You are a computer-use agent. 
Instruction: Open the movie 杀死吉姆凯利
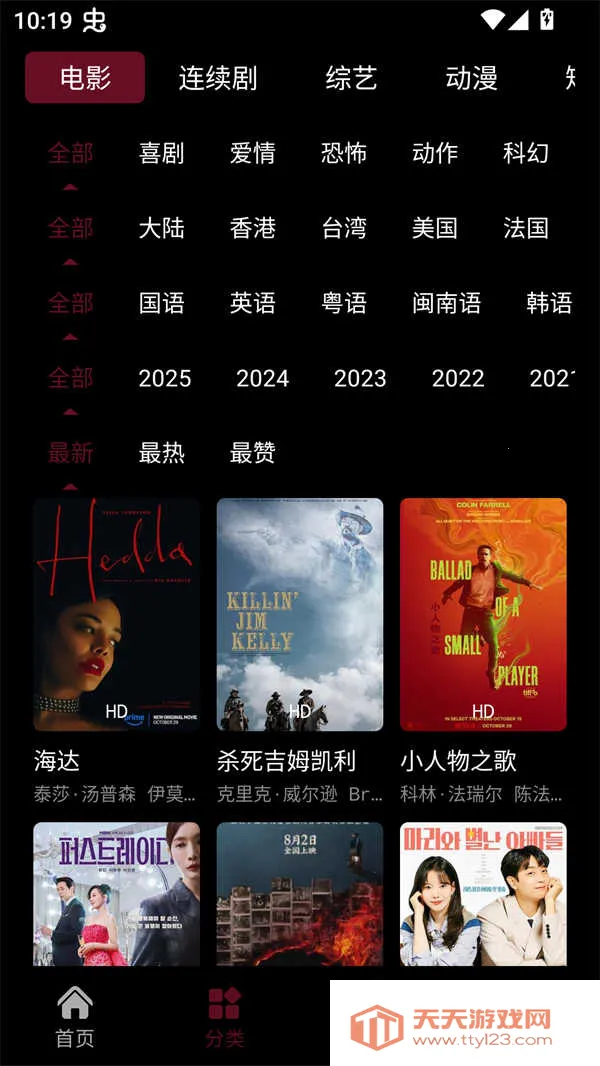coord(300,615)
